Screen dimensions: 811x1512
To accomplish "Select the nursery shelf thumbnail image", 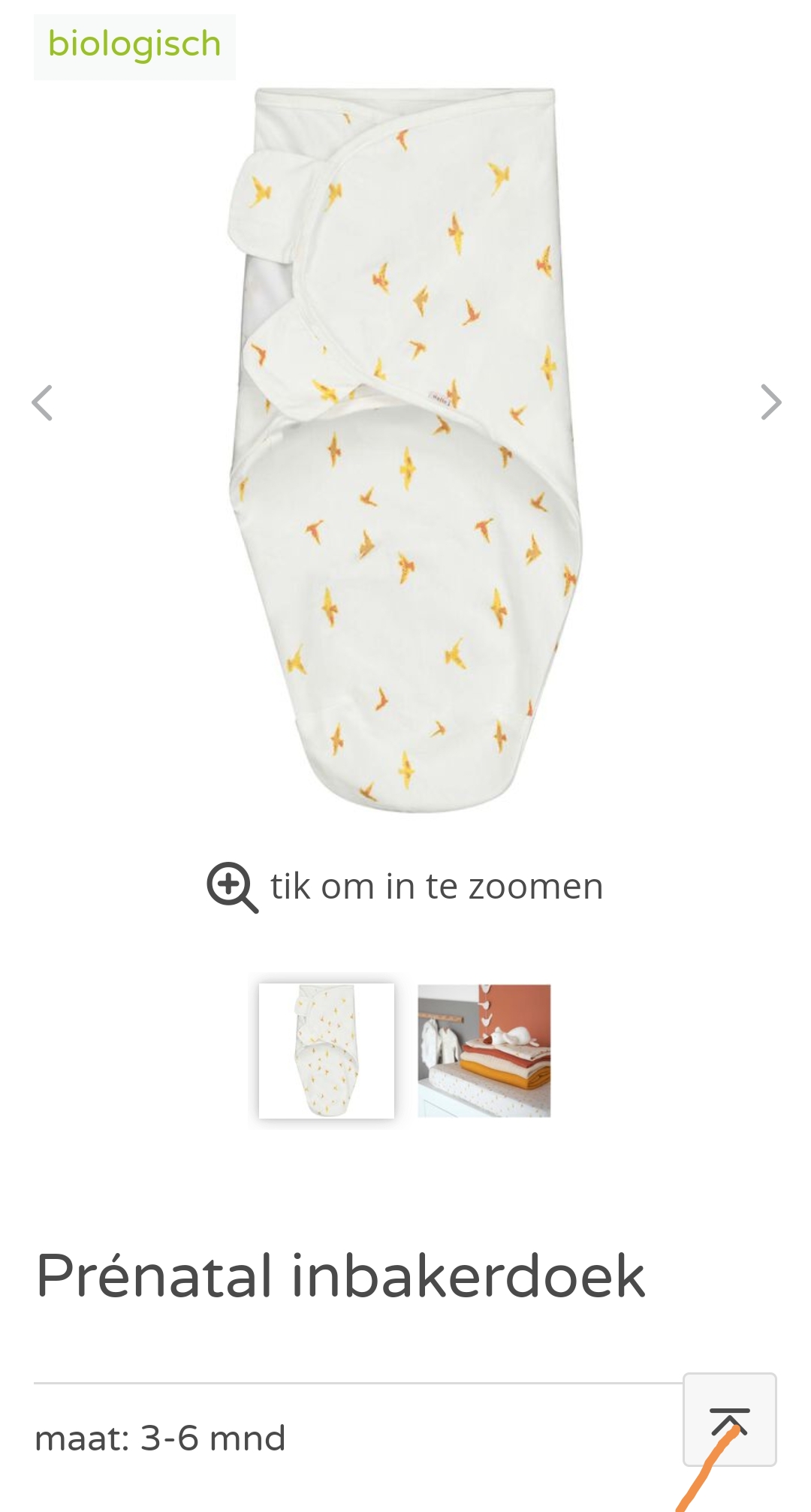I will [x=484, y=1050].
